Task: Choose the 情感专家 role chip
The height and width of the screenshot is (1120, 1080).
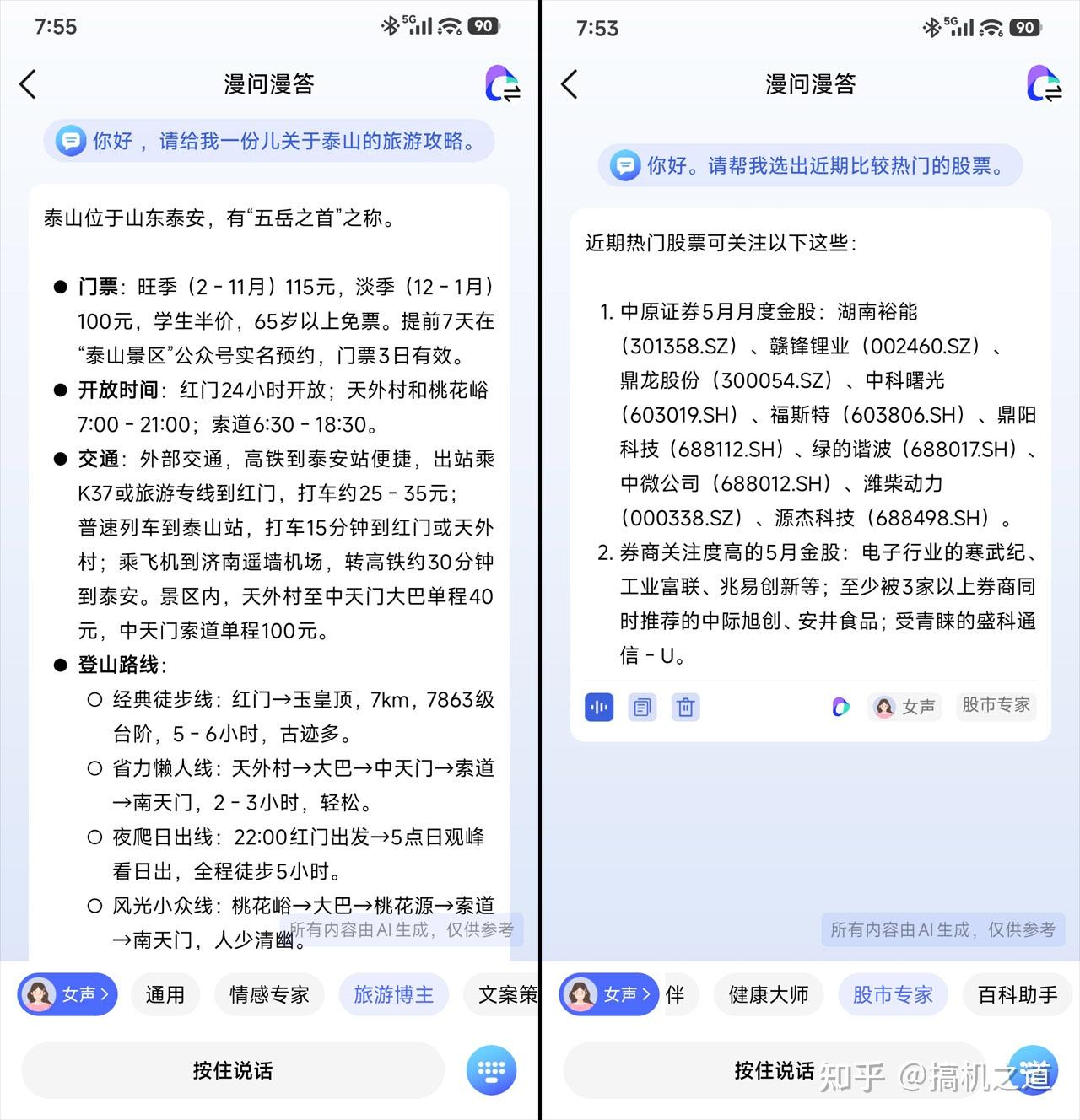Action: pyautogui.click(x=269, y=995)
